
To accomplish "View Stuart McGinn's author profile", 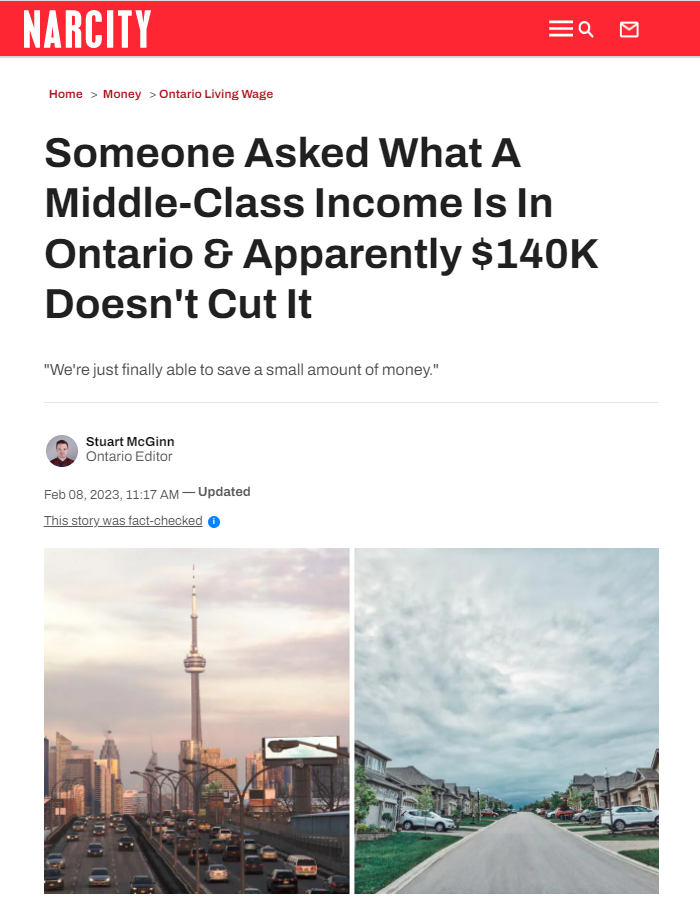I will click(x=130, y=442).
